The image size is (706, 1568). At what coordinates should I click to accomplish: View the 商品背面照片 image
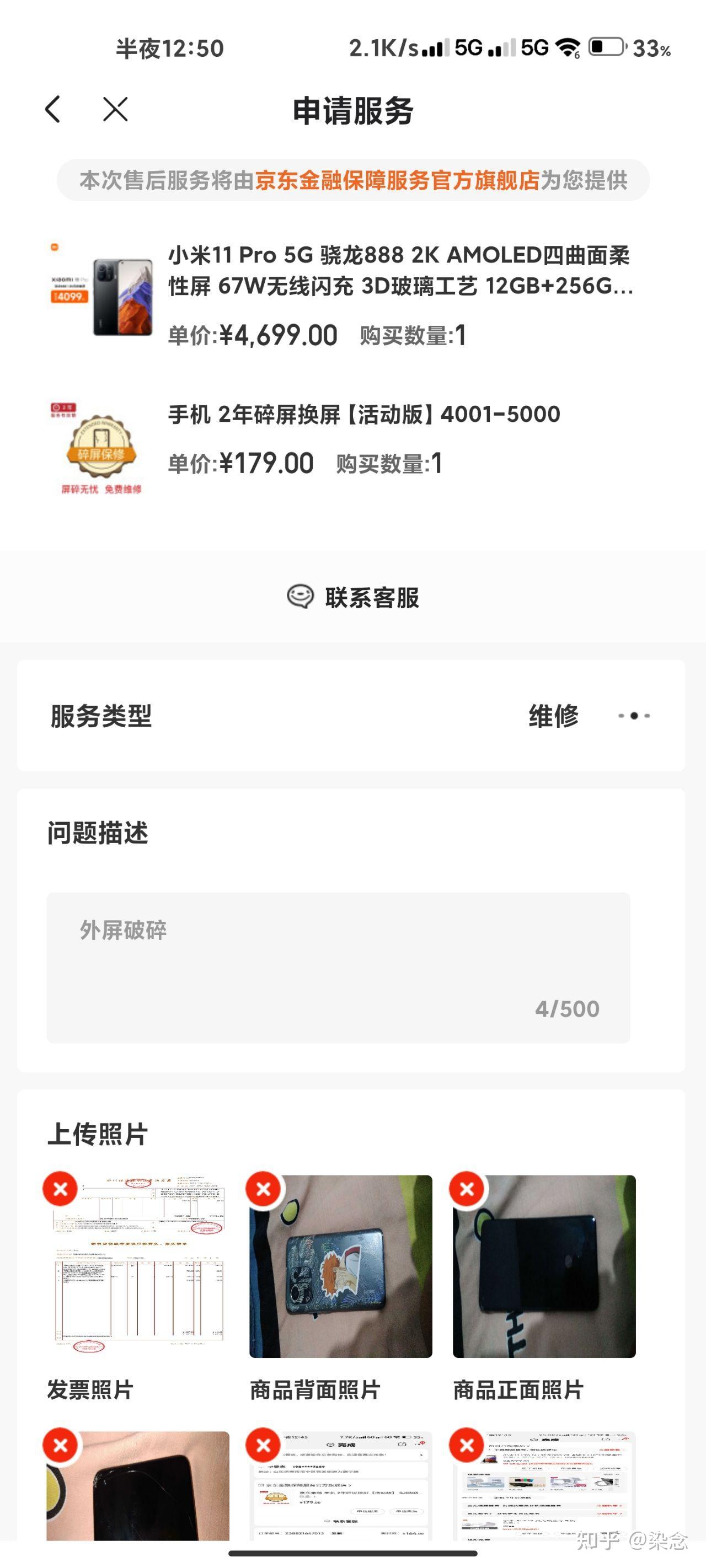[341, 1266]
